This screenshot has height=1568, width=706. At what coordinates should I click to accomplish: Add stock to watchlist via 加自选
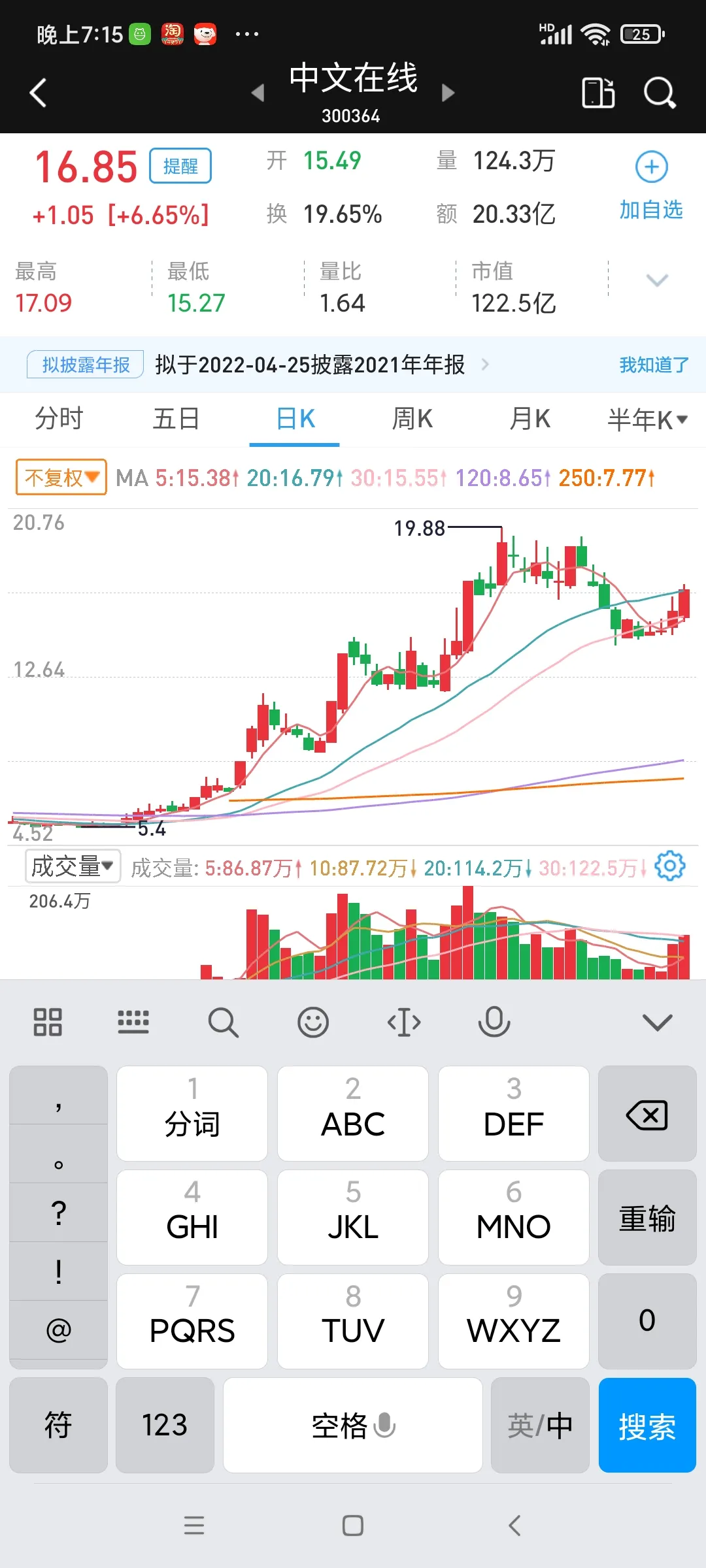[x=651, y=186]
